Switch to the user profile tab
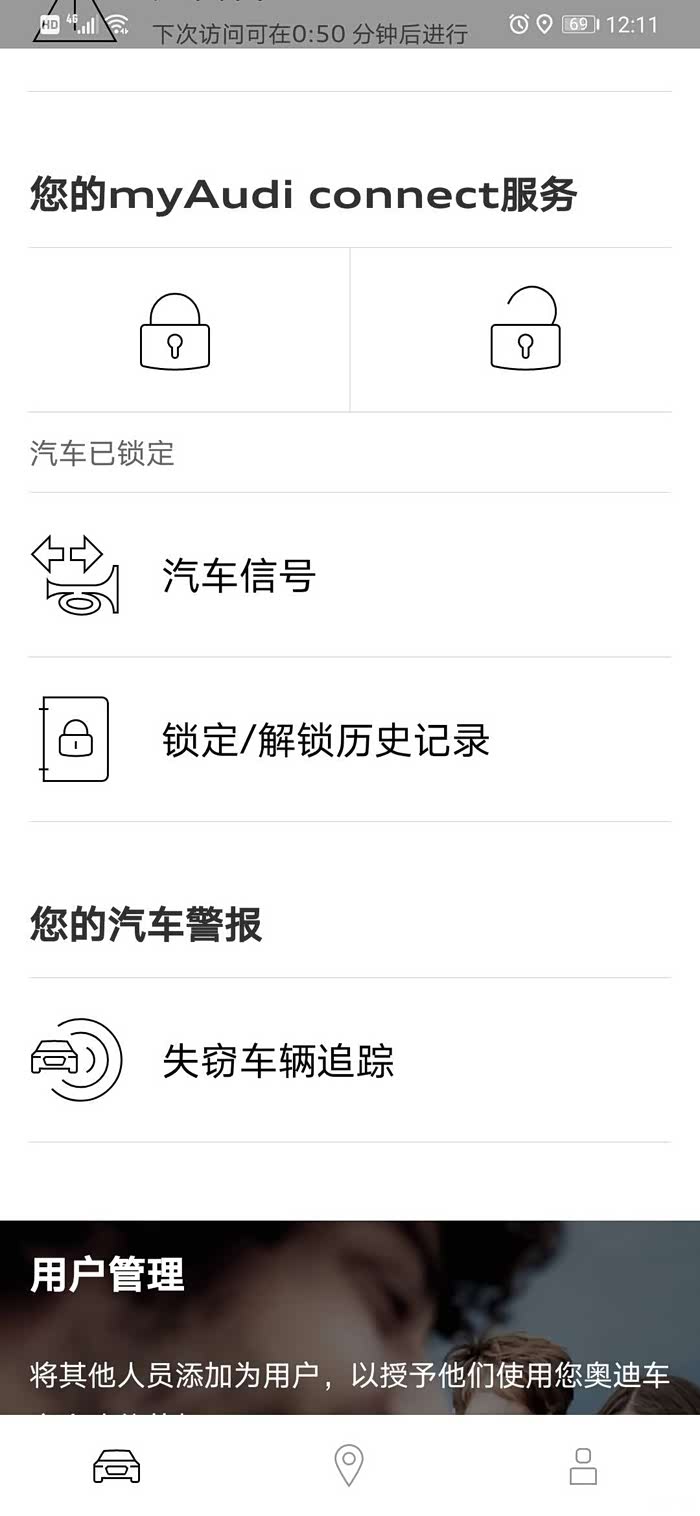Image resolution: width=700 pixels, height=1516 pixels. [x=582, y=1467]
